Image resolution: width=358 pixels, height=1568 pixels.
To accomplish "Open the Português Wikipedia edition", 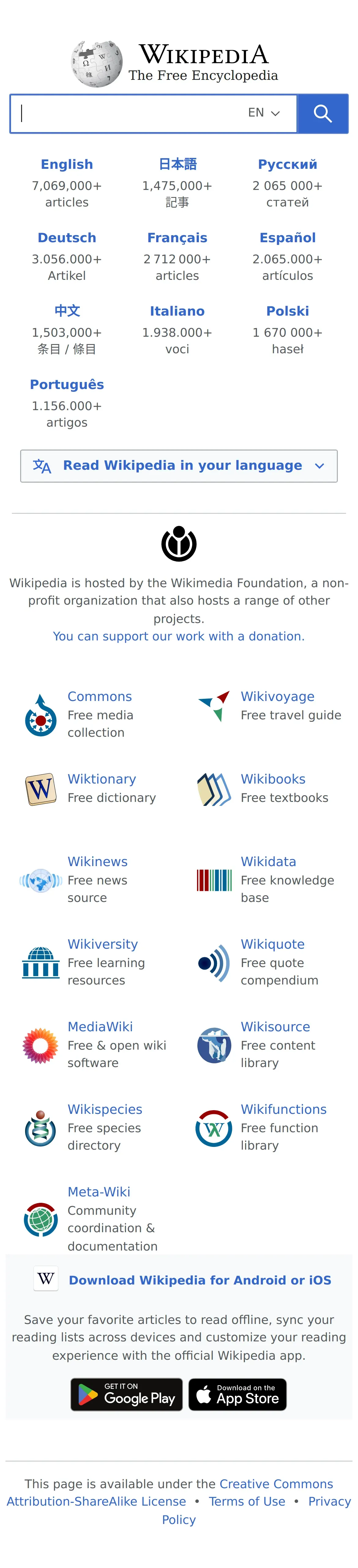I will point(67,385).
